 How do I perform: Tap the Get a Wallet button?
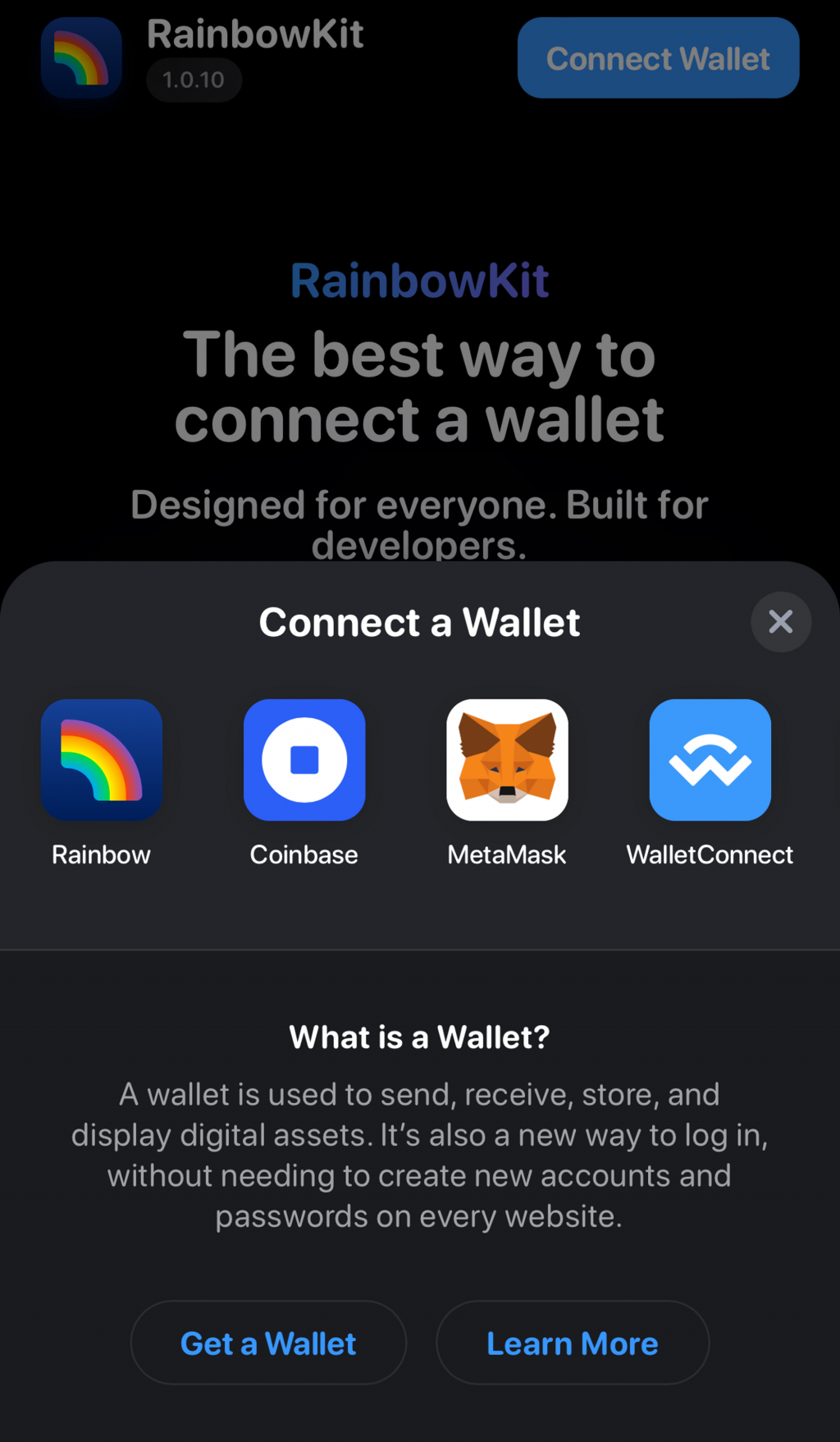(x=268, y=1344)
